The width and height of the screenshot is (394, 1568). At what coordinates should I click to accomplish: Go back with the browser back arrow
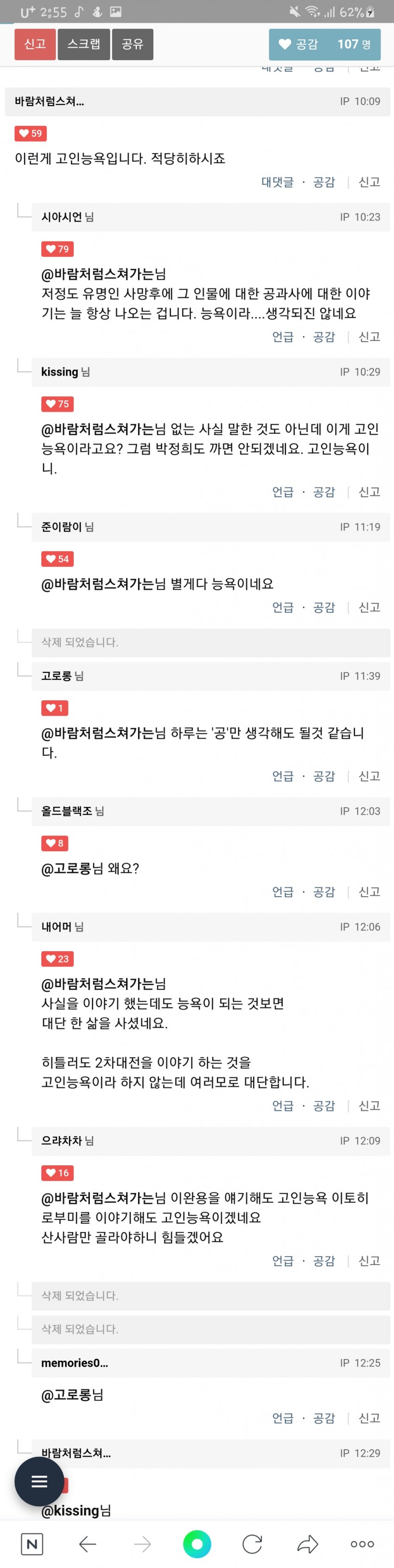(x=88, y=1543)
